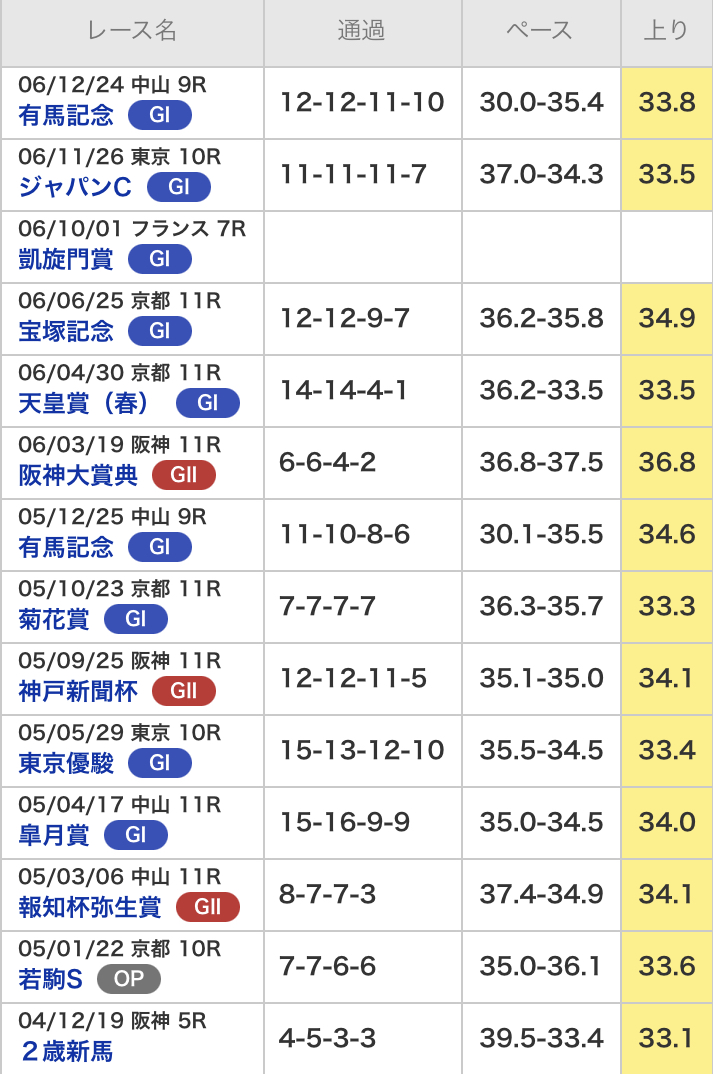713x1074 pixels.
Task: Open the 天皇賞（春） race link
Action: click(84, 403)
